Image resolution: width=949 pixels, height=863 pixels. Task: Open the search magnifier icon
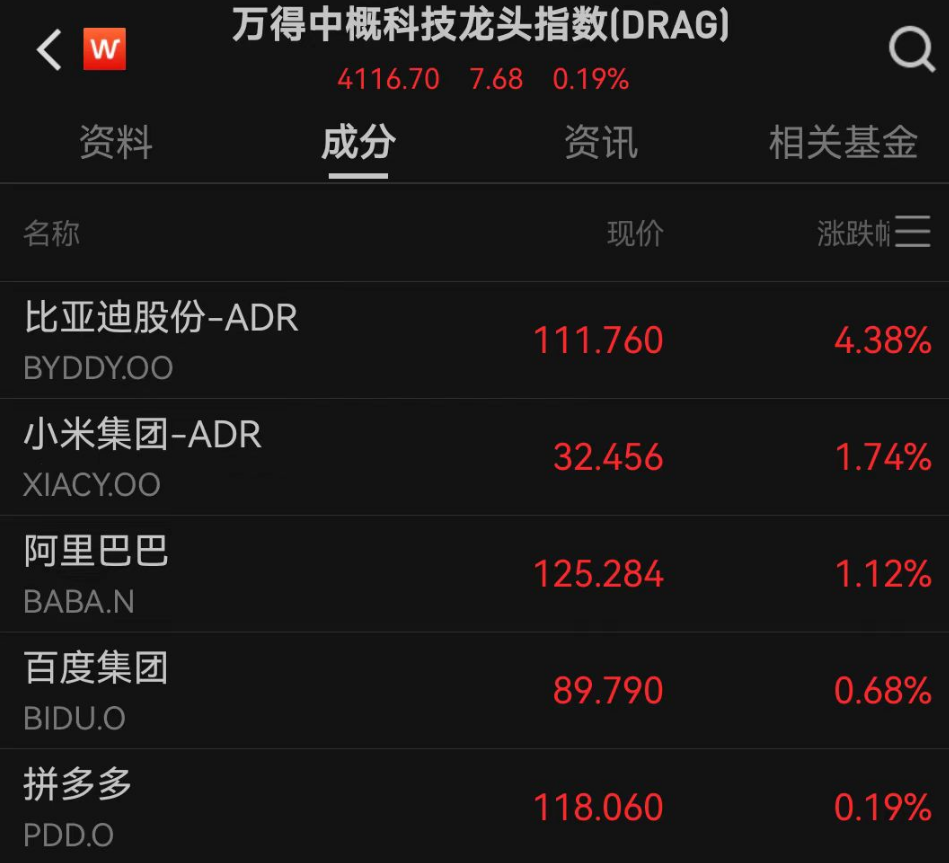[x=911, y=48]
